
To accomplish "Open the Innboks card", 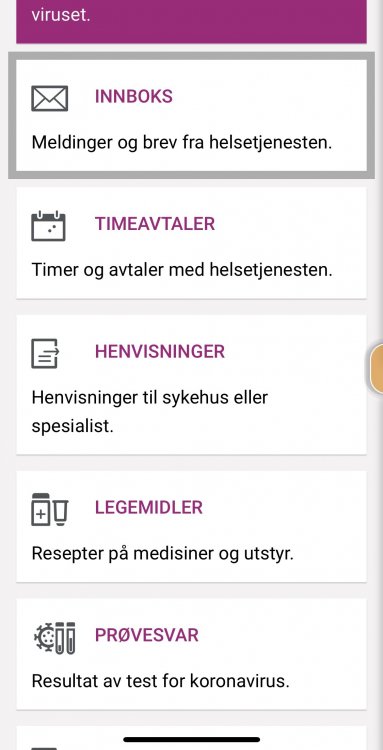I will 191,115.
